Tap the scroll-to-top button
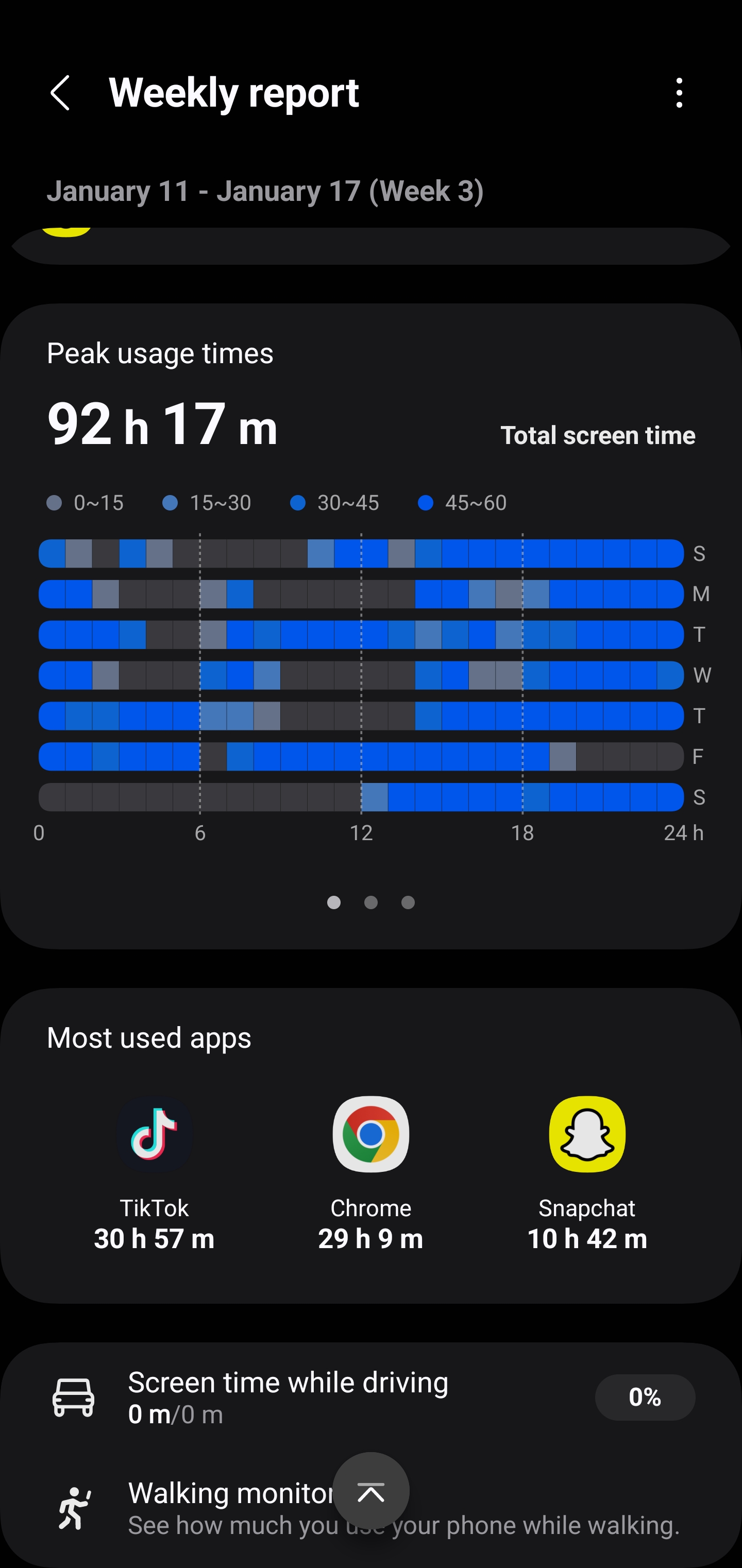Image resolution: width=742 pixels, height=1568 pixels. point(370,1491)
